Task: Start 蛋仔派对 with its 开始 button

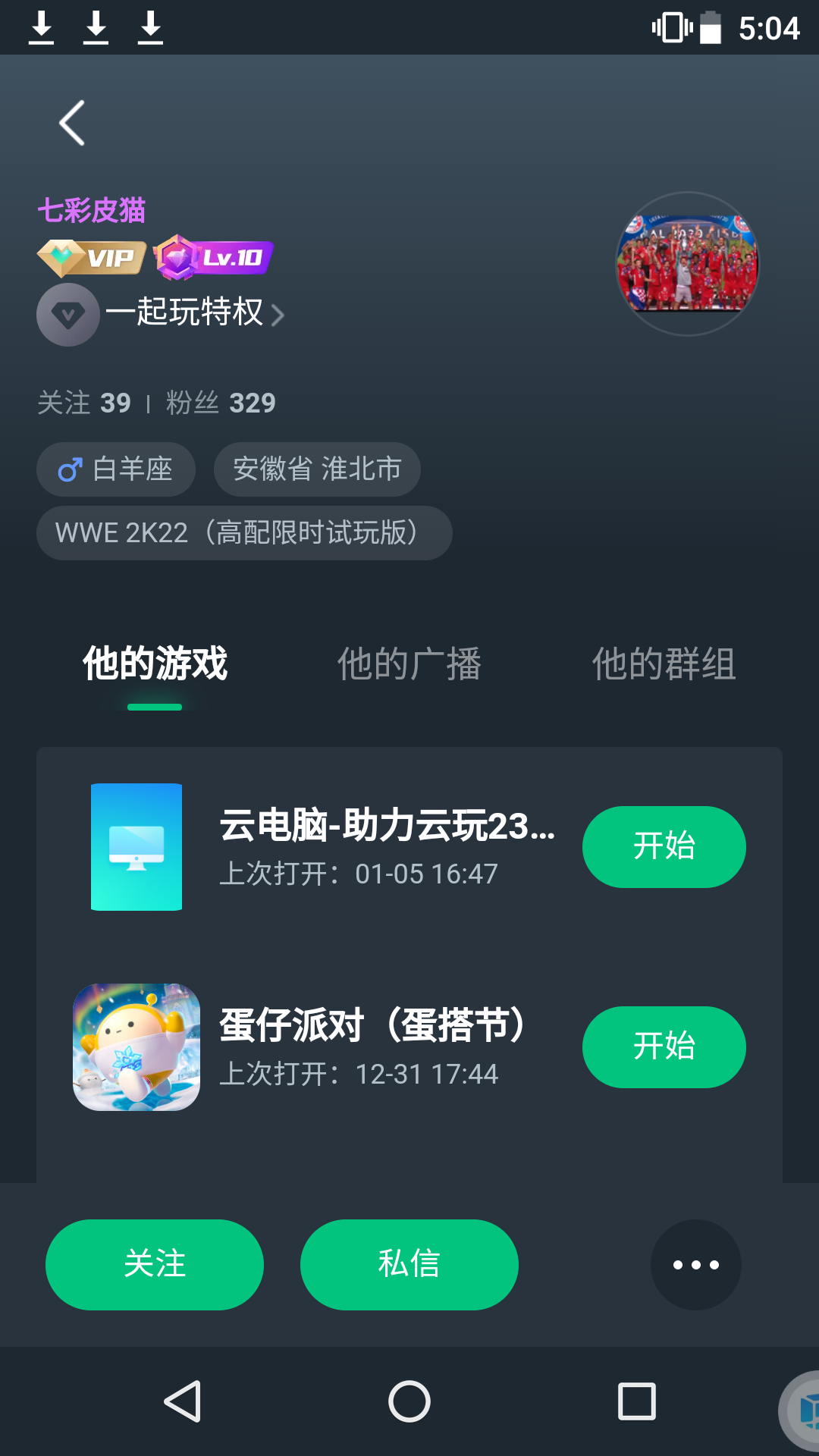Action: click(664, 1046)
